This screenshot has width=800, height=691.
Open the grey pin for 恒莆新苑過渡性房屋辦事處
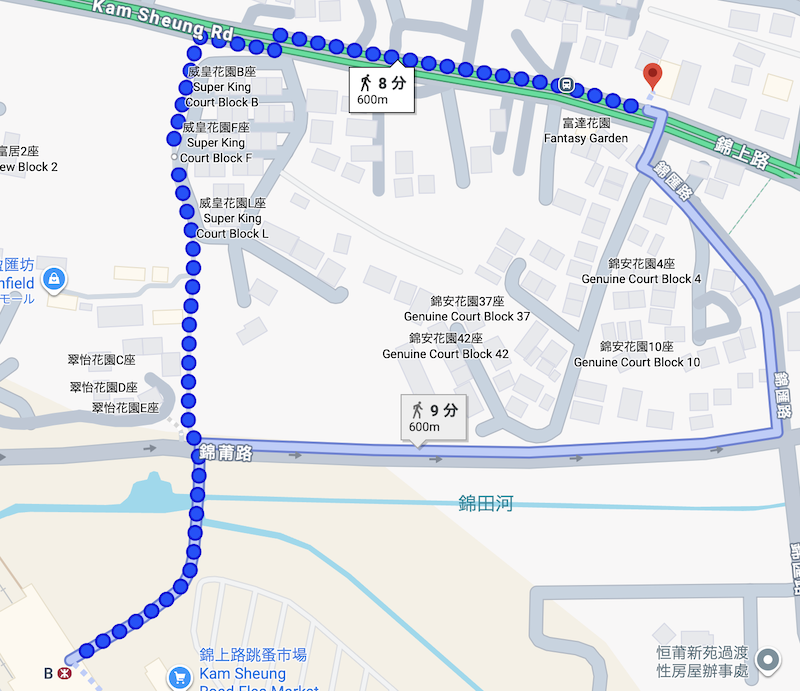(768, 661)
